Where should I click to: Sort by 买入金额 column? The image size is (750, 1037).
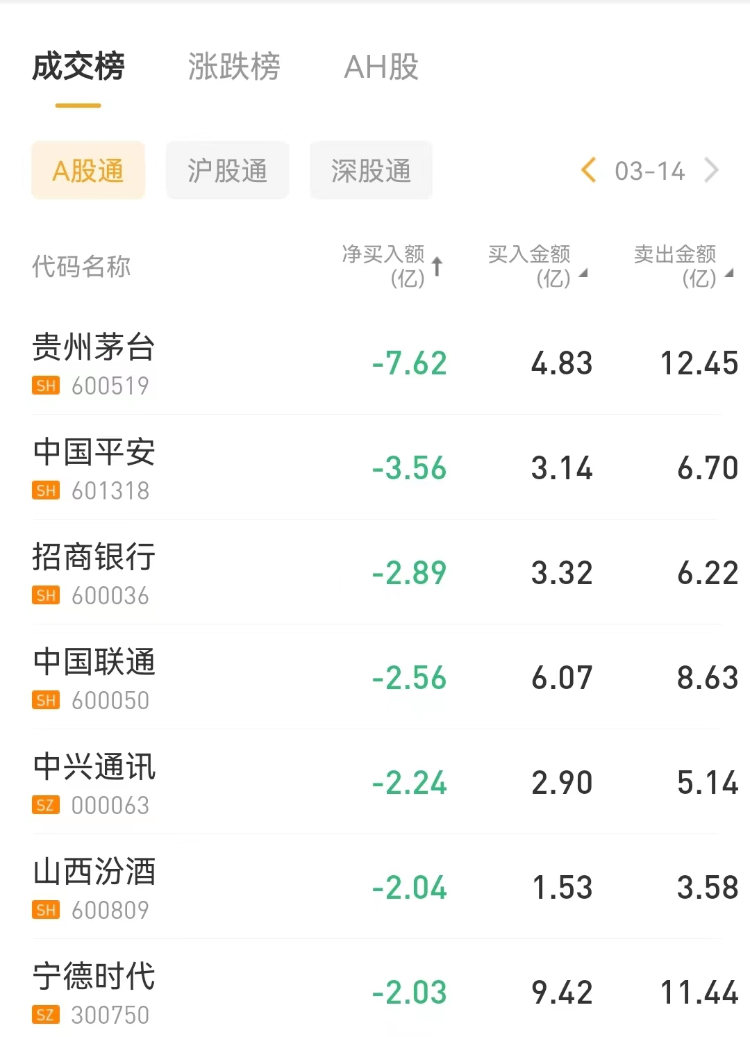(537, 266)
